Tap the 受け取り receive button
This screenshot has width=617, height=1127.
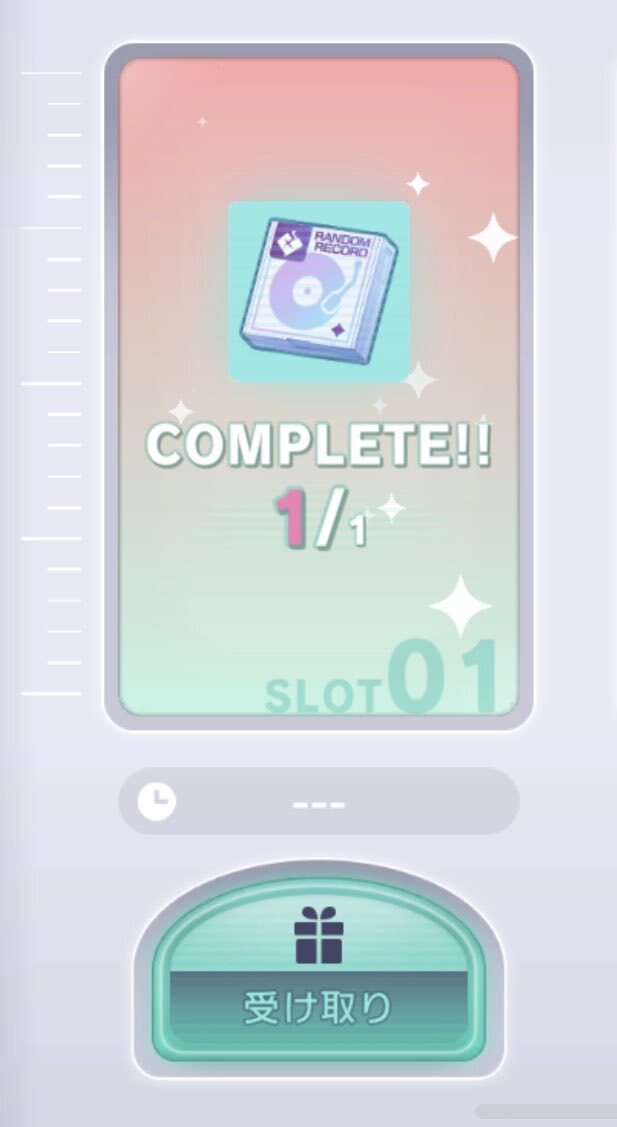318,975
